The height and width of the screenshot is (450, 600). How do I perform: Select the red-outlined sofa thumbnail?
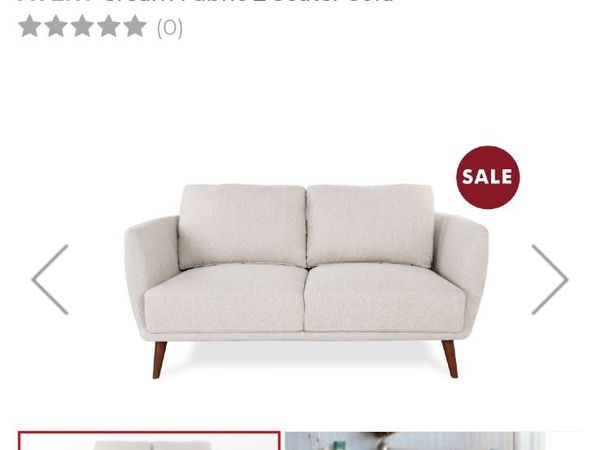[149, 441]
